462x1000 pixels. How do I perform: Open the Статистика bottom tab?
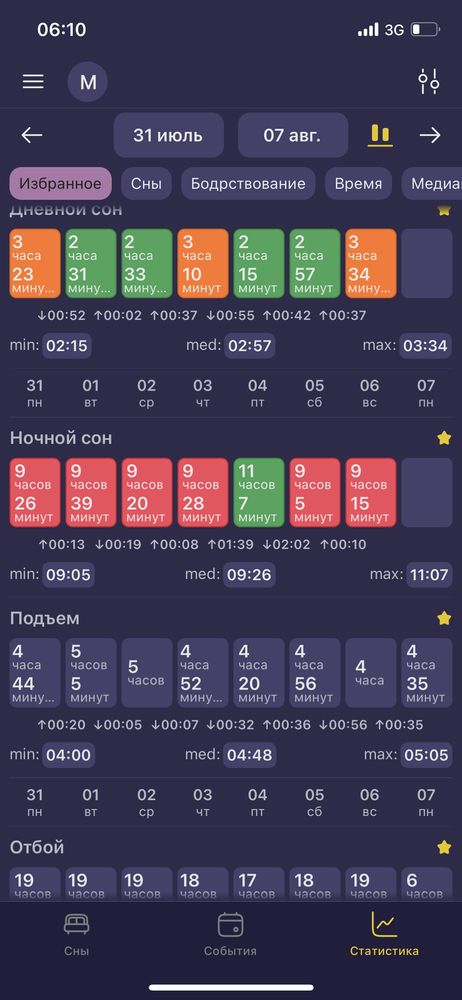384,934
